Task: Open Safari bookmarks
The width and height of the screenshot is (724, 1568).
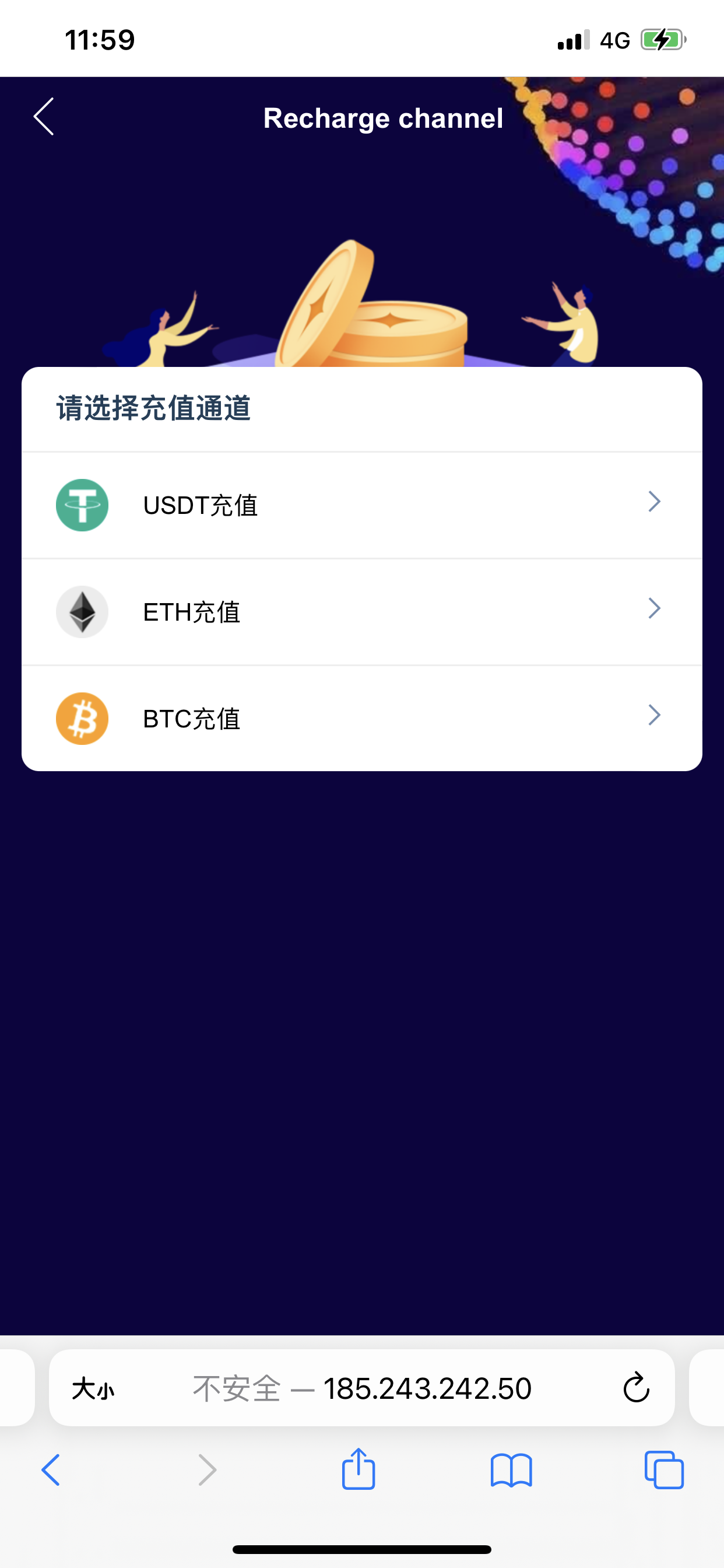Action: (511, 1471)
